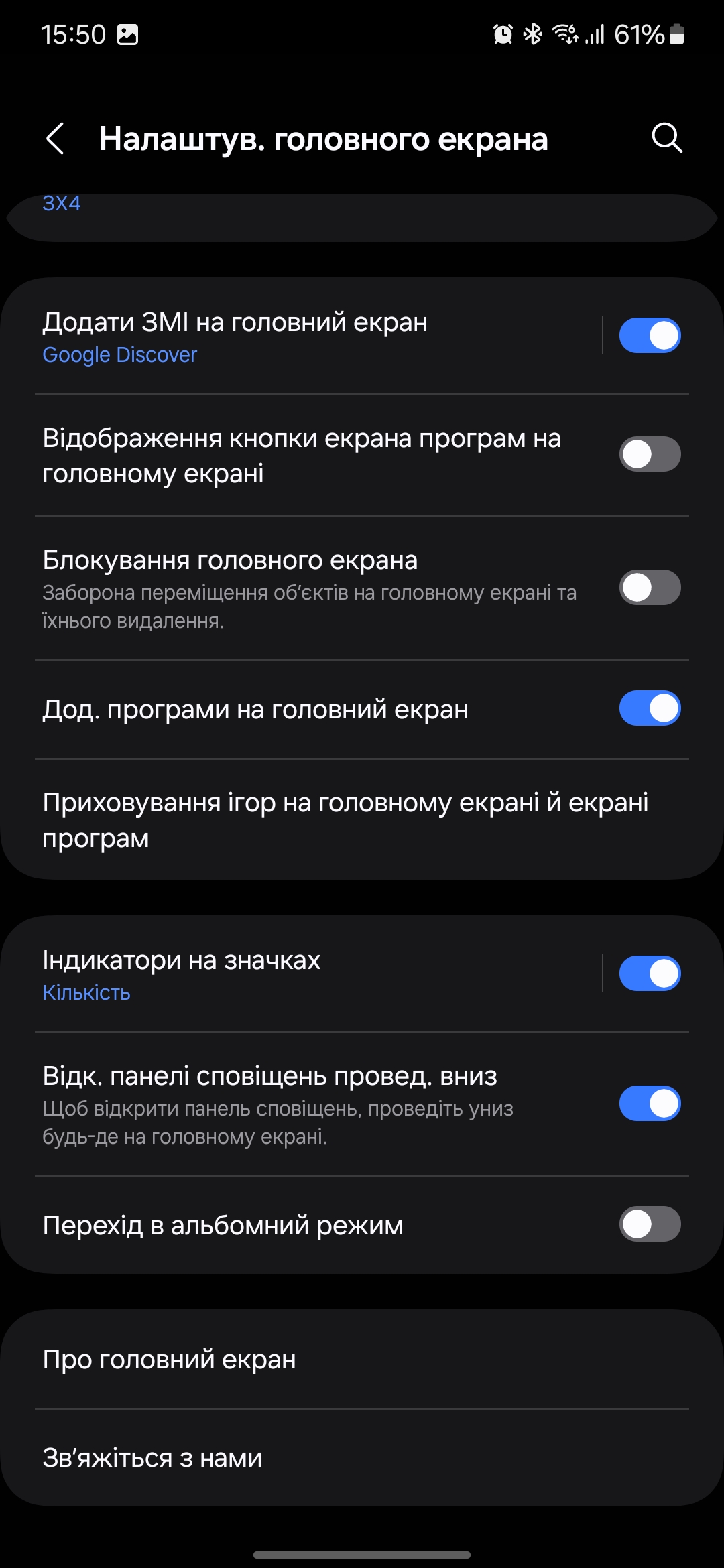Screen dimensions: 724x1568
Task: Open the grid row showing 3X4
Action: 362,214
